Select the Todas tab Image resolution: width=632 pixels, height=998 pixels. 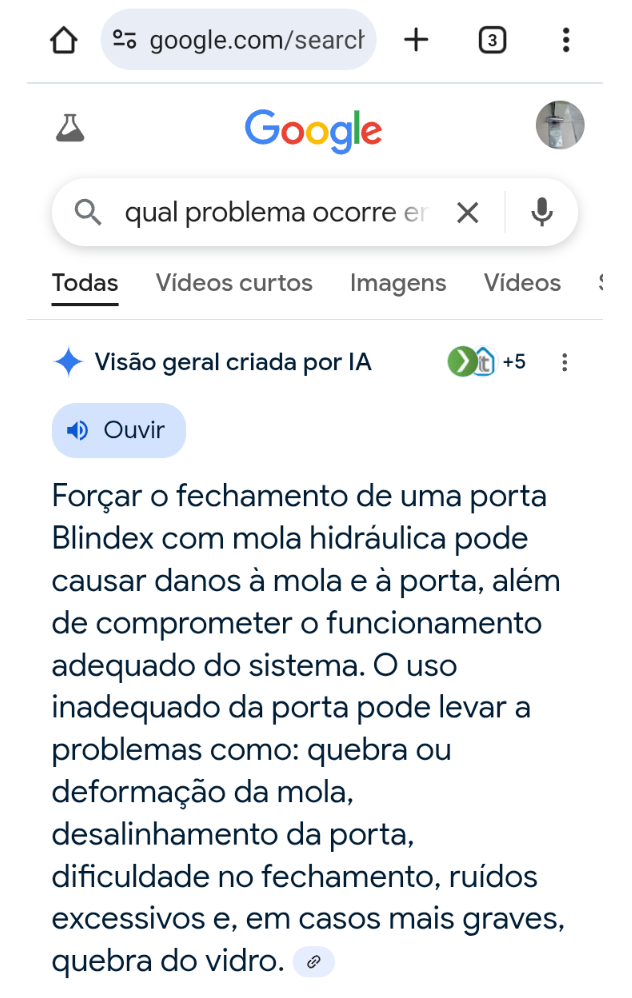pyautogui.click(x=85, y=283)
